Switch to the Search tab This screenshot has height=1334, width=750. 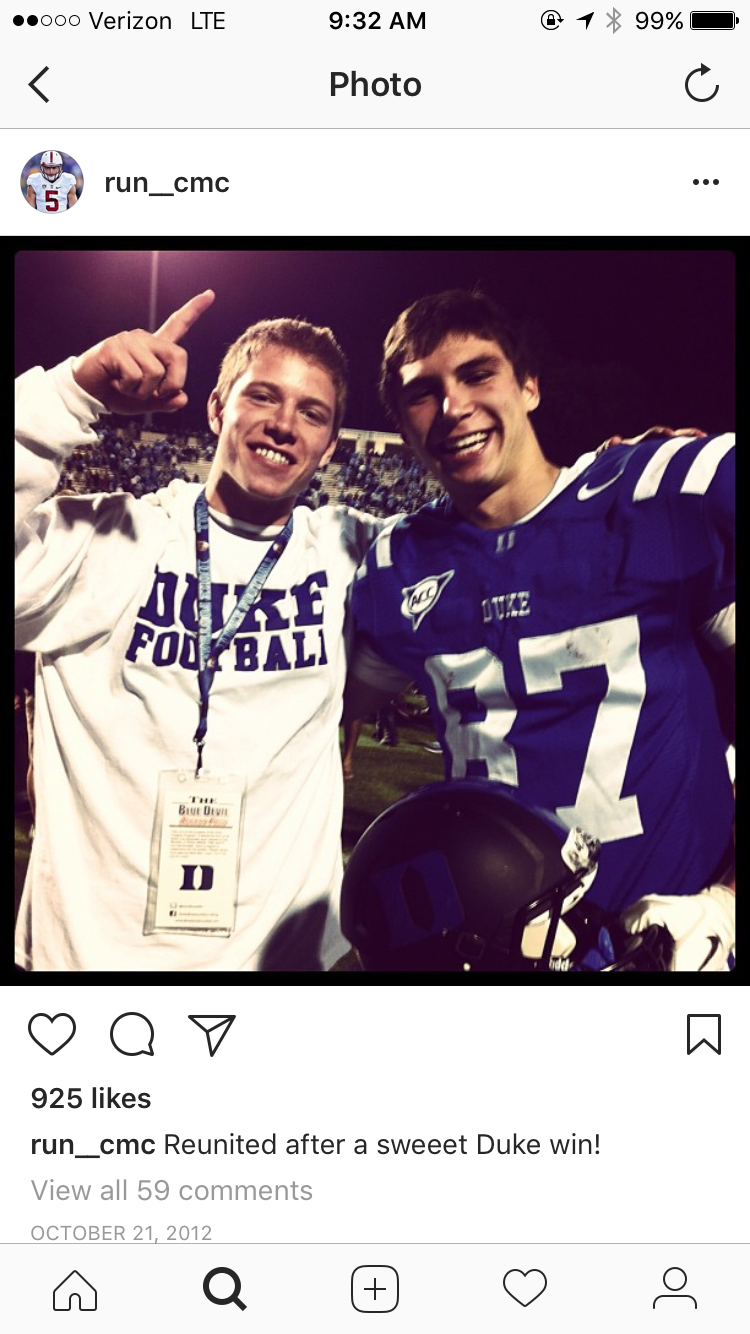(225, 1289)
